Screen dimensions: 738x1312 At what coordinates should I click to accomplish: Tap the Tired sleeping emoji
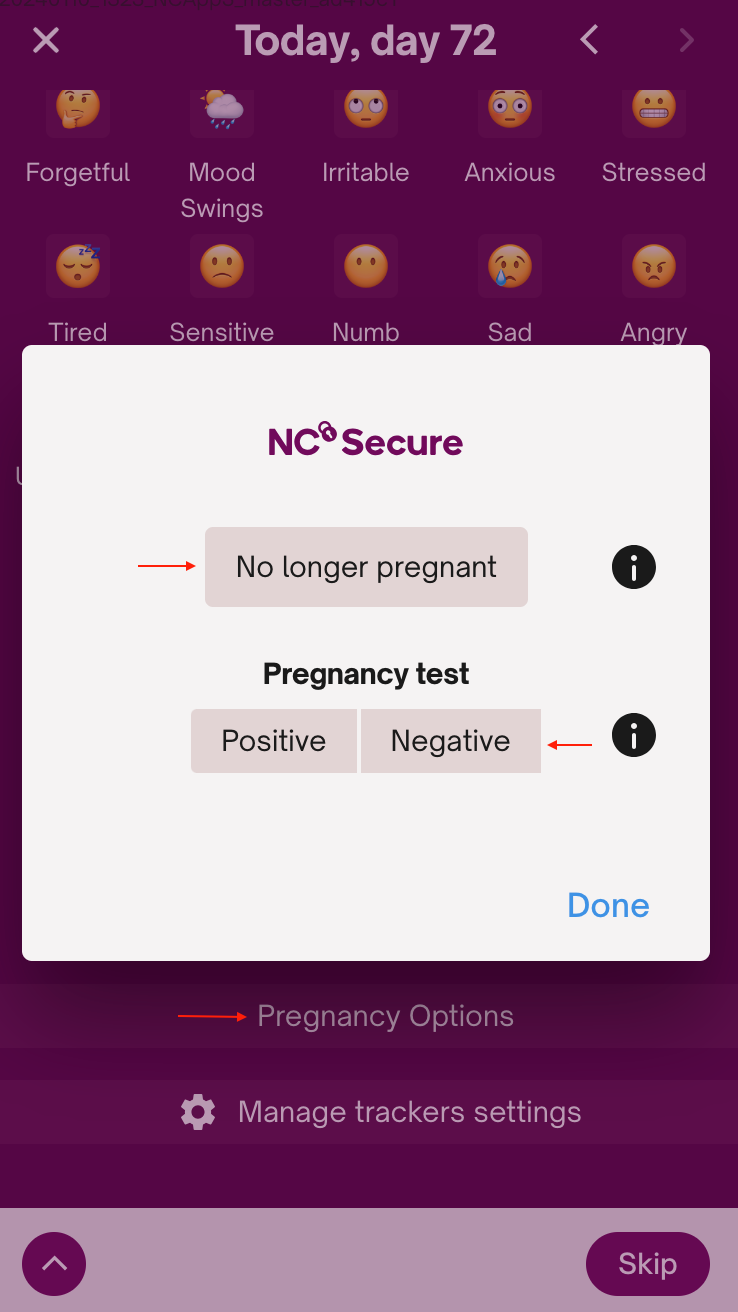click(77, 266)
